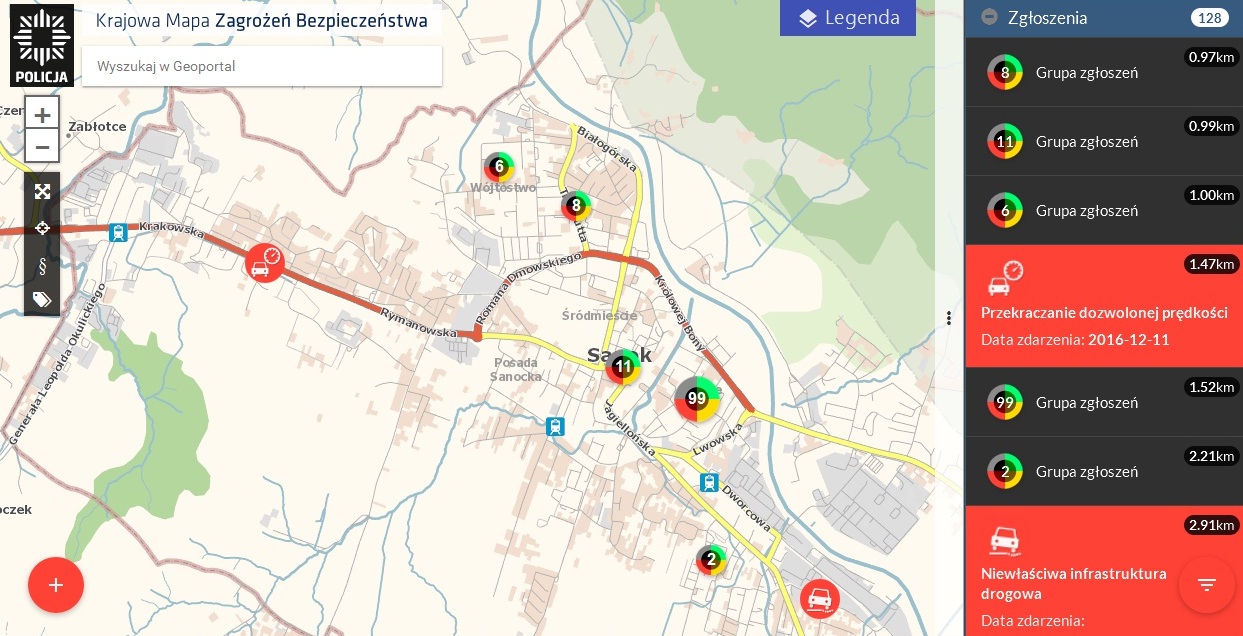This screenshot has width=1243, height=636.
Task: Open the tag categories tool
Action: (x=42, y=299)
